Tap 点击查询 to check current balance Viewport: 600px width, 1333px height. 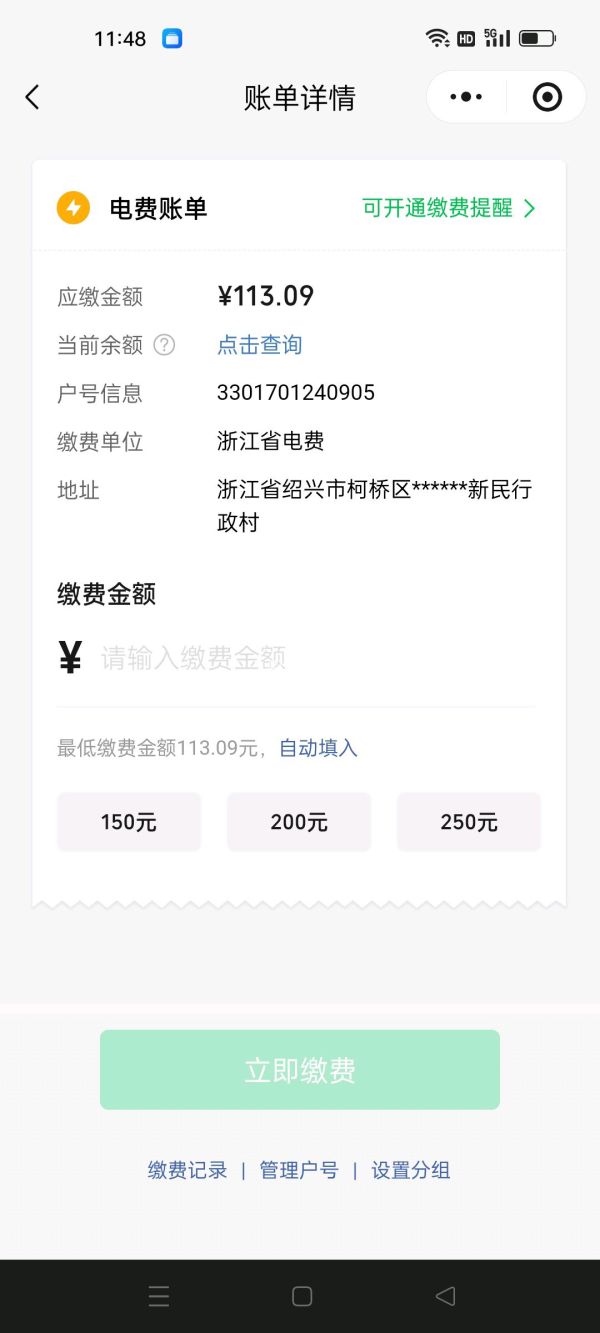[259, 345]
